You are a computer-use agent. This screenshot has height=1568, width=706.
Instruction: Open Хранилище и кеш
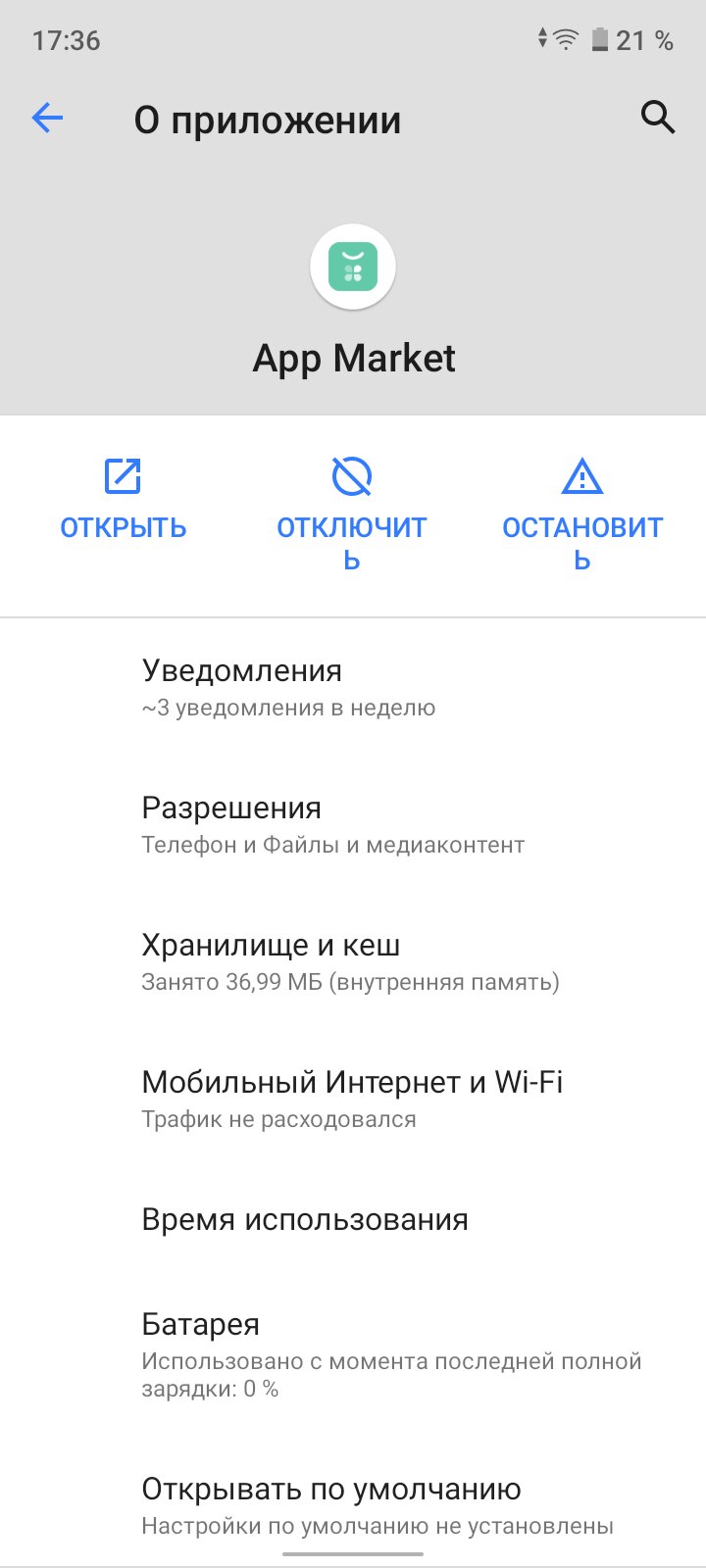pos(353,961)
